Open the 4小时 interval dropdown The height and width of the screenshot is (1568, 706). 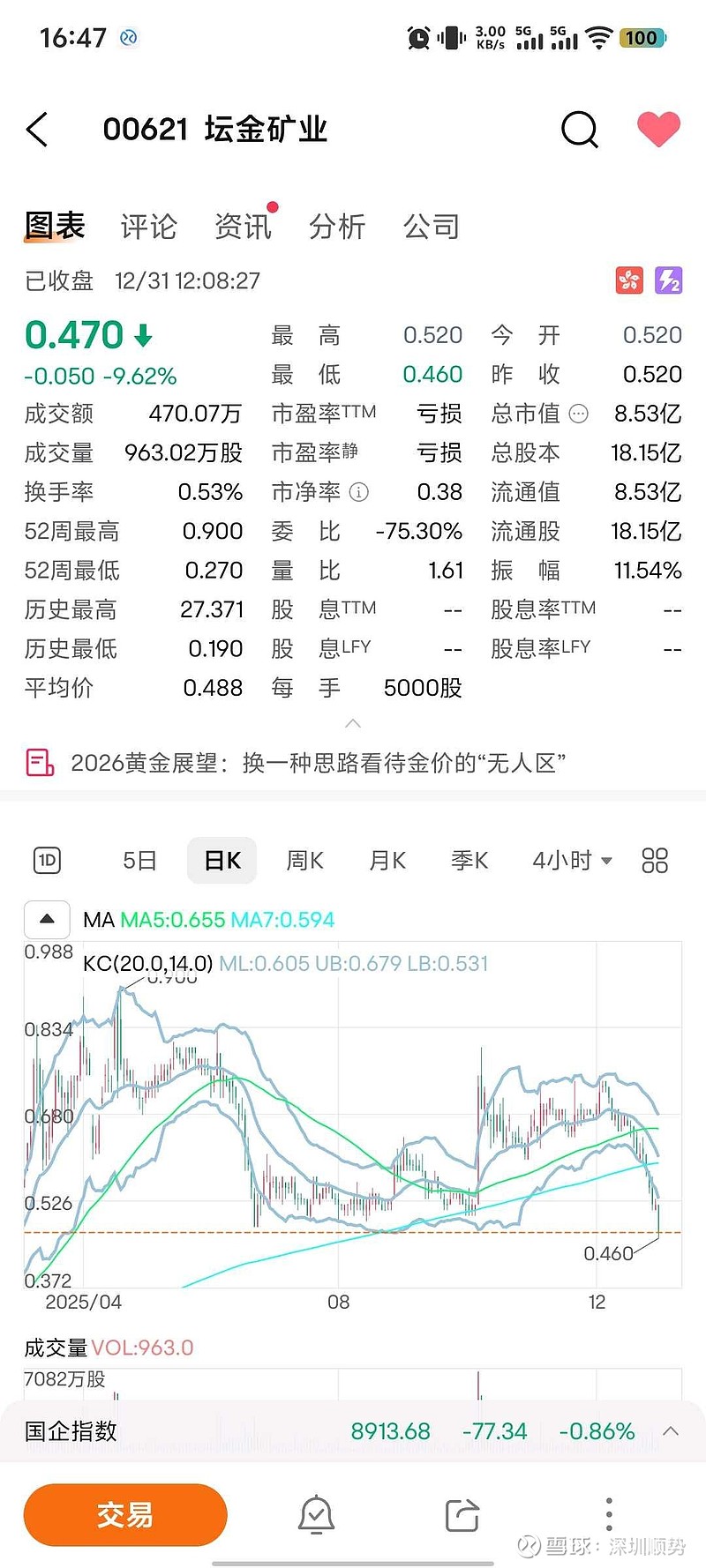(572, 860)
